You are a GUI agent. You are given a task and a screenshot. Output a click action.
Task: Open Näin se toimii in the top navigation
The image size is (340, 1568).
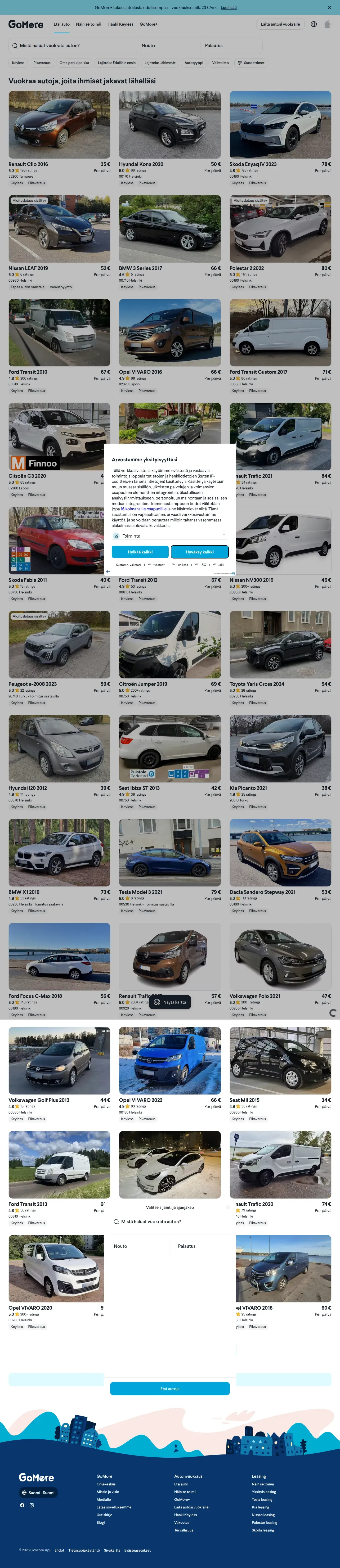pos(88,24)
